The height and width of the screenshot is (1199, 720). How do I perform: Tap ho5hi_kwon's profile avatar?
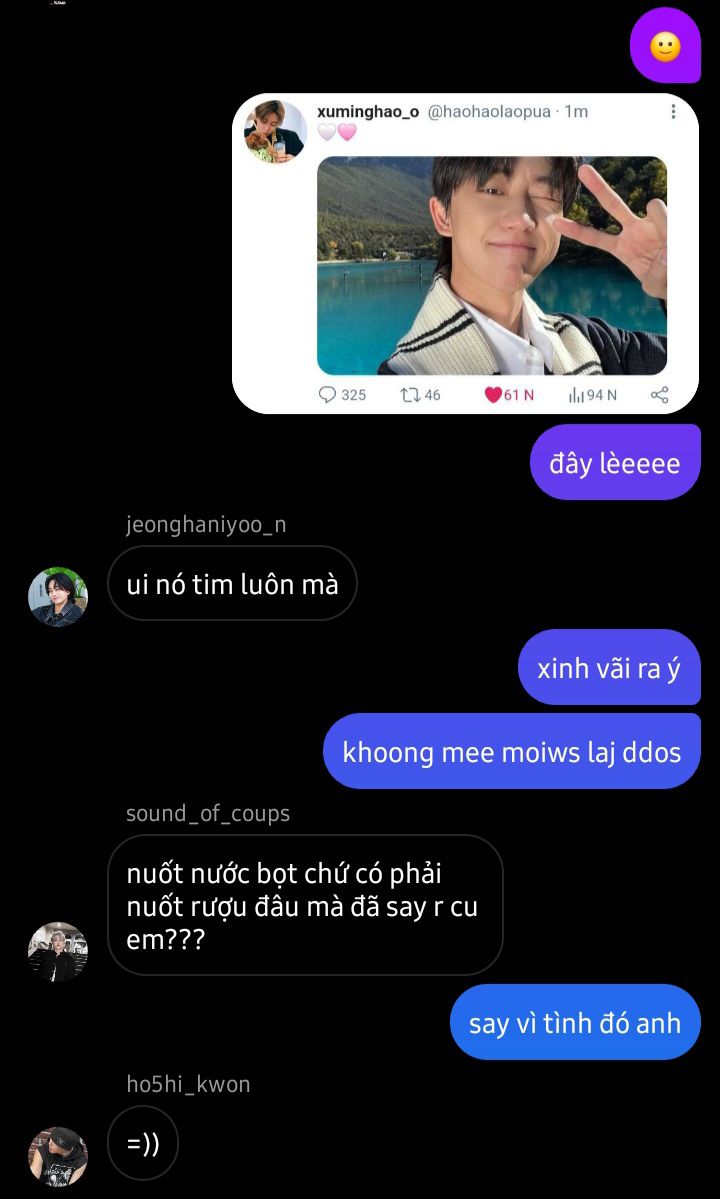coord(58,1155)
